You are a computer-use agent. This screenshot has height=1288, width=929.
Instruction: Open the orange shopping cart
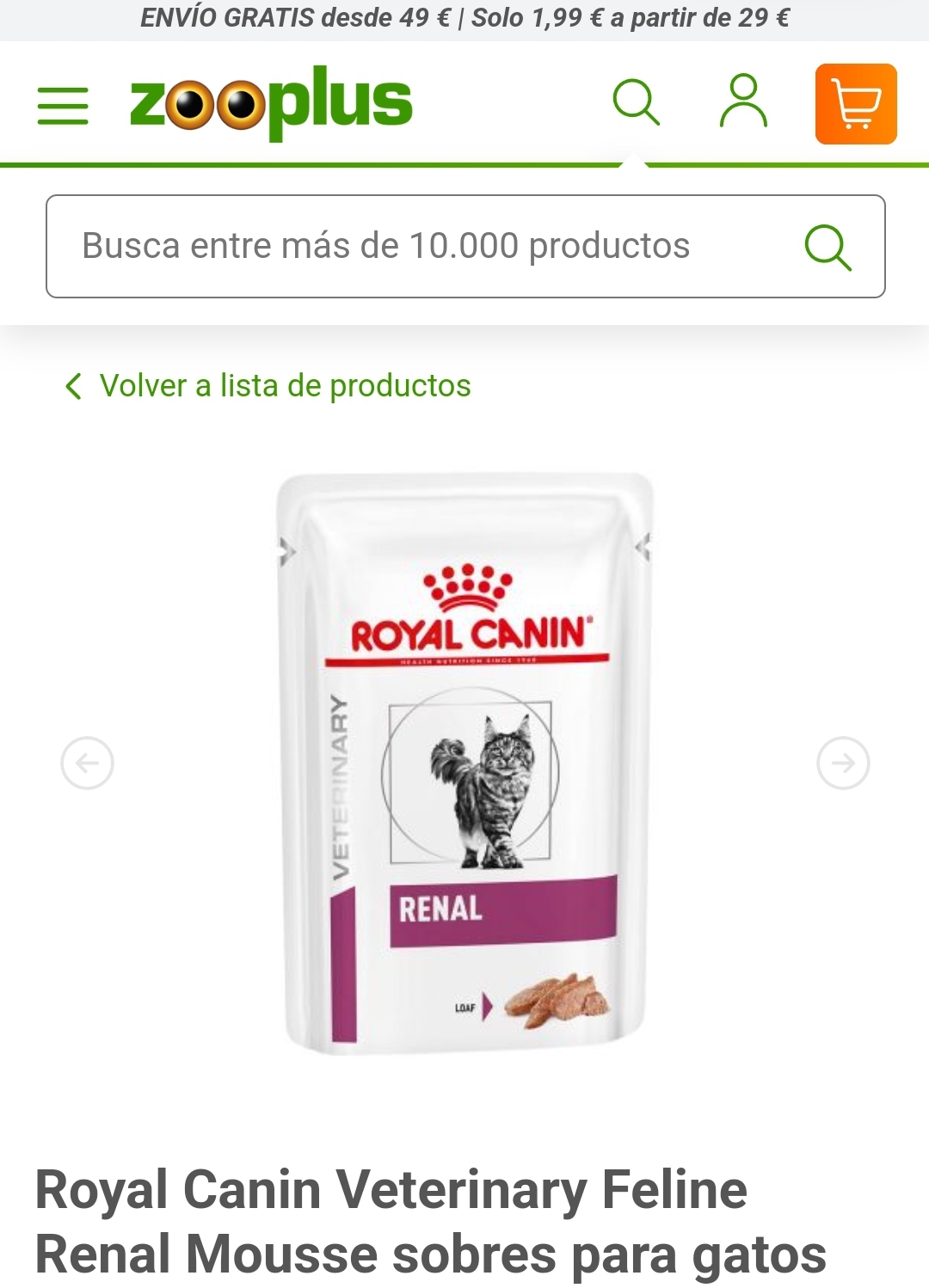[x=856, y=104]
